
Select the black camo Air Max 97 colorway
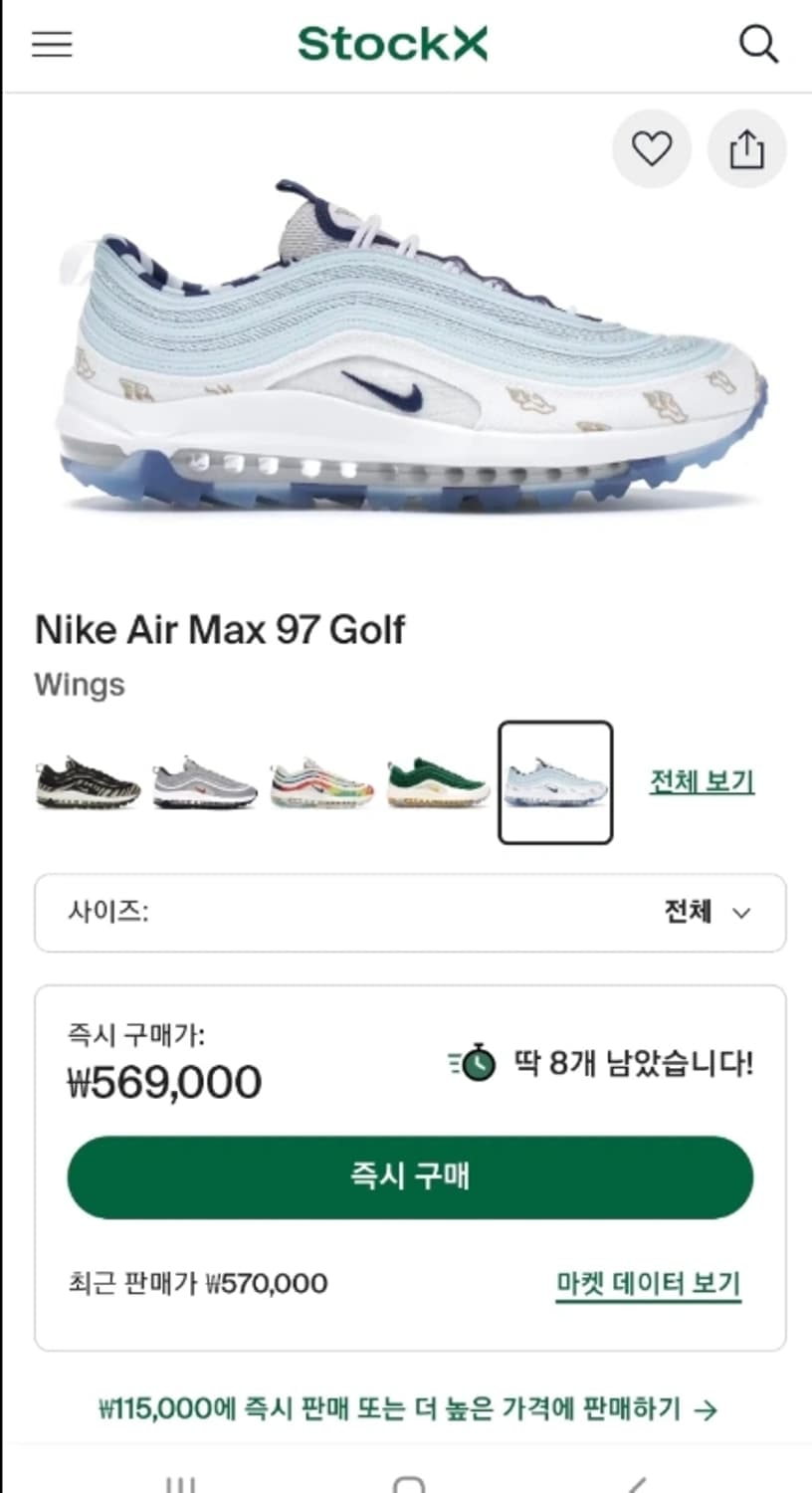point(86,783)
